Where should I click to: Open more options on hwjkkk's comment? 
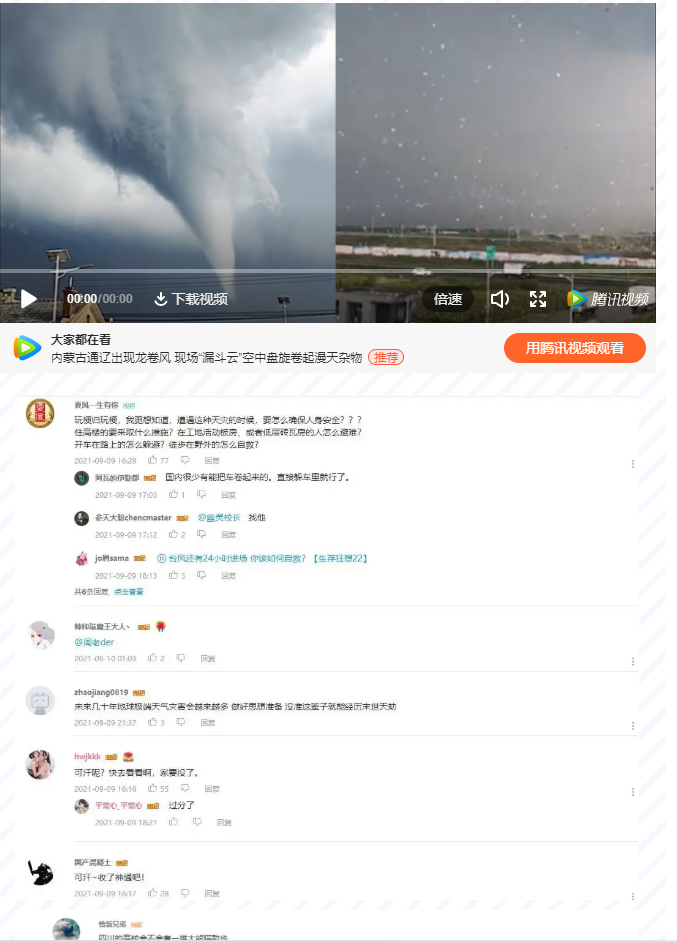pos(633,790)
